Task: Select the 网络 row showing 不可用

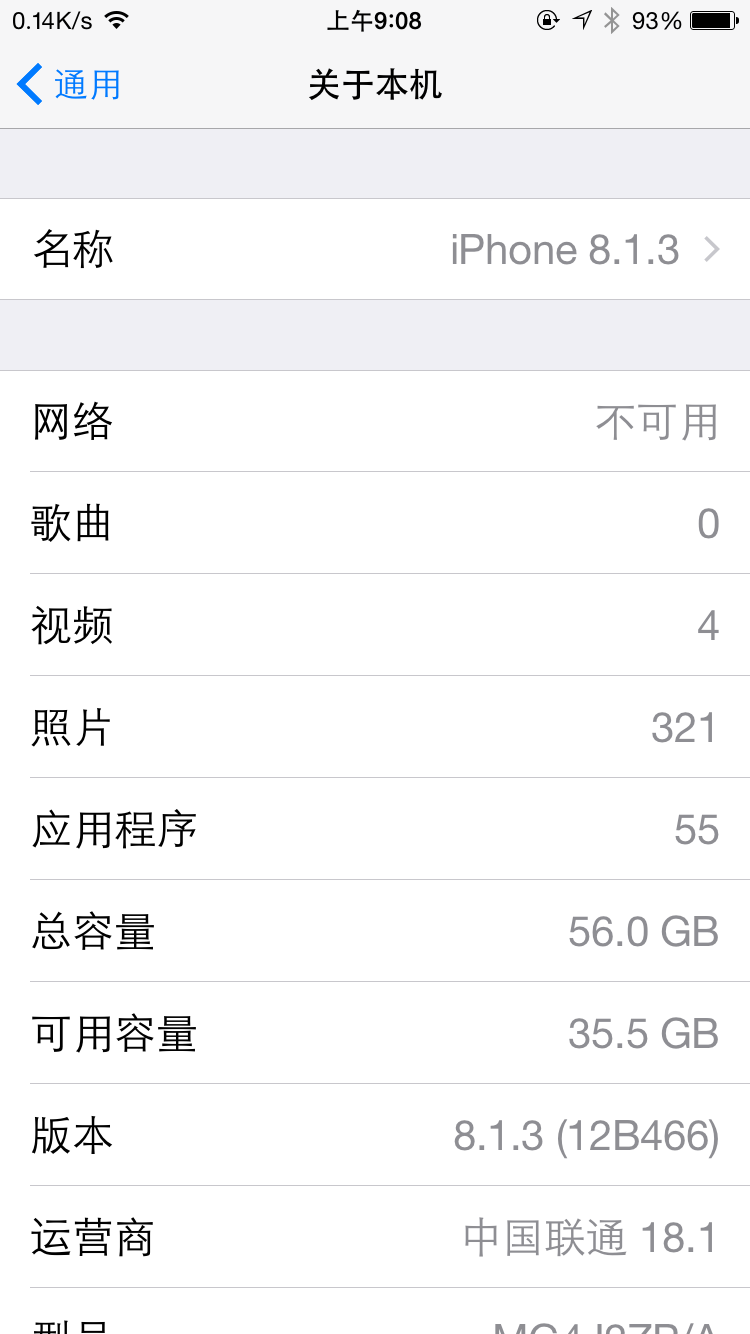Action: point(375,421)
